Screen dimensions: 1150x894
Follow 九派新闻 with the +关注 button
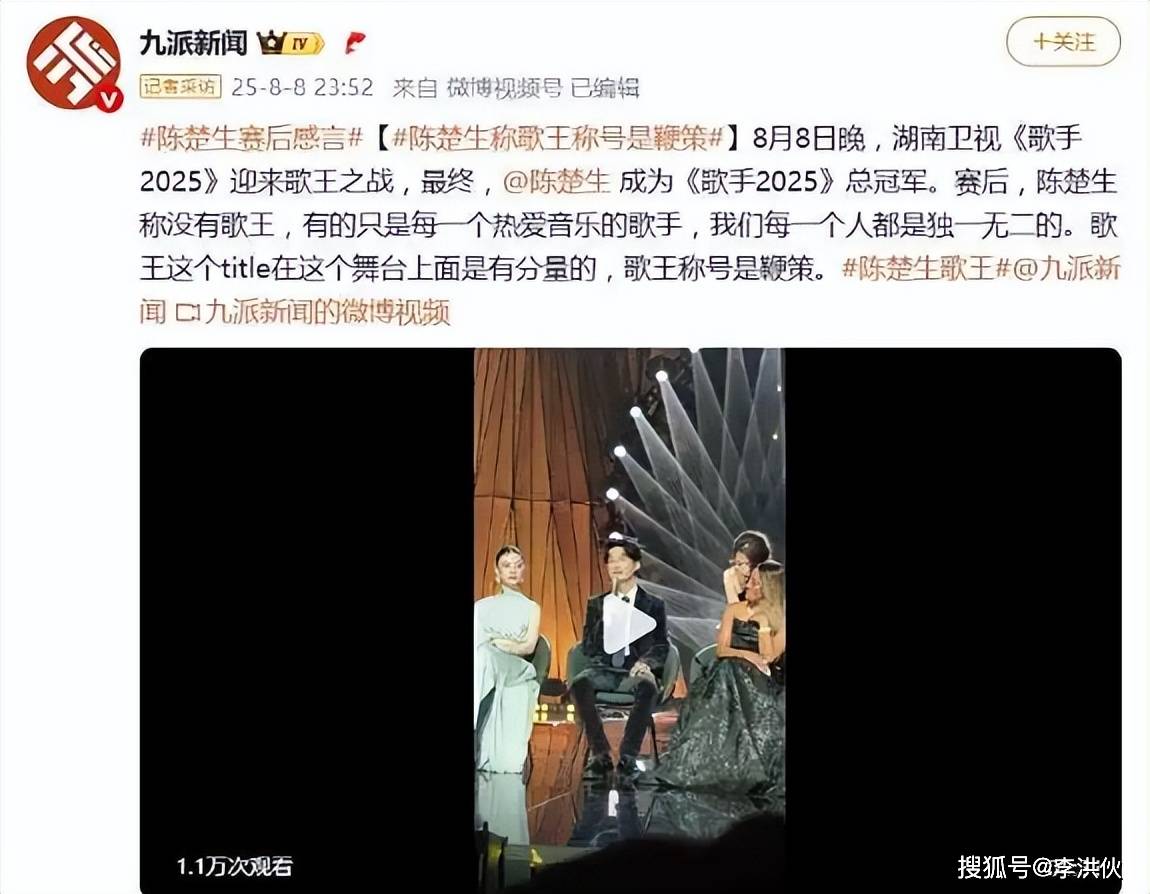1063,42
